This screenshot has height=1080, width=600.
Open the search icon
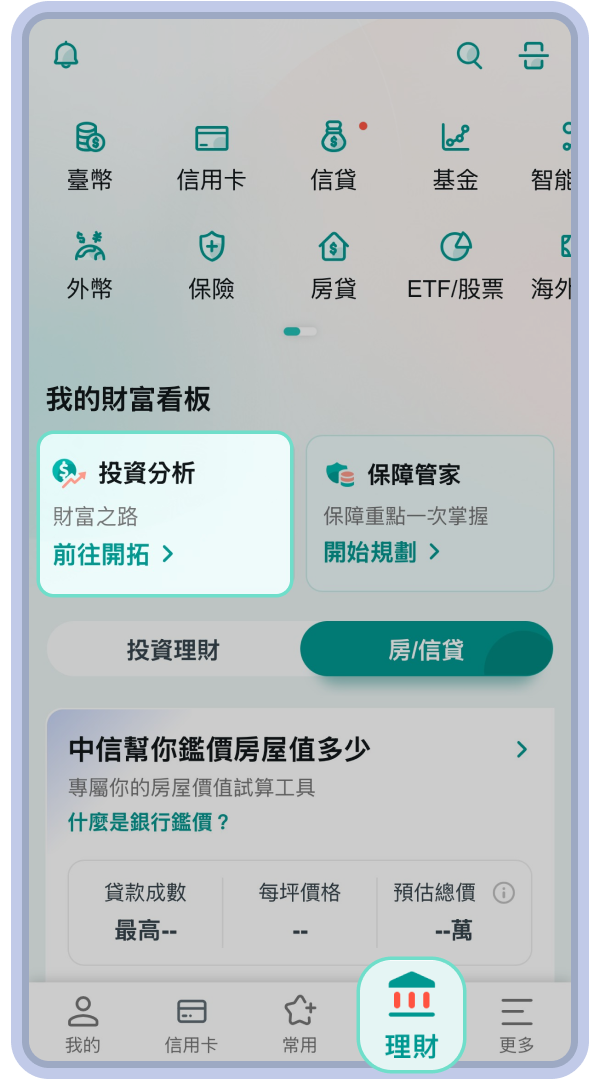pyautogui.click(x=469, y=55)
